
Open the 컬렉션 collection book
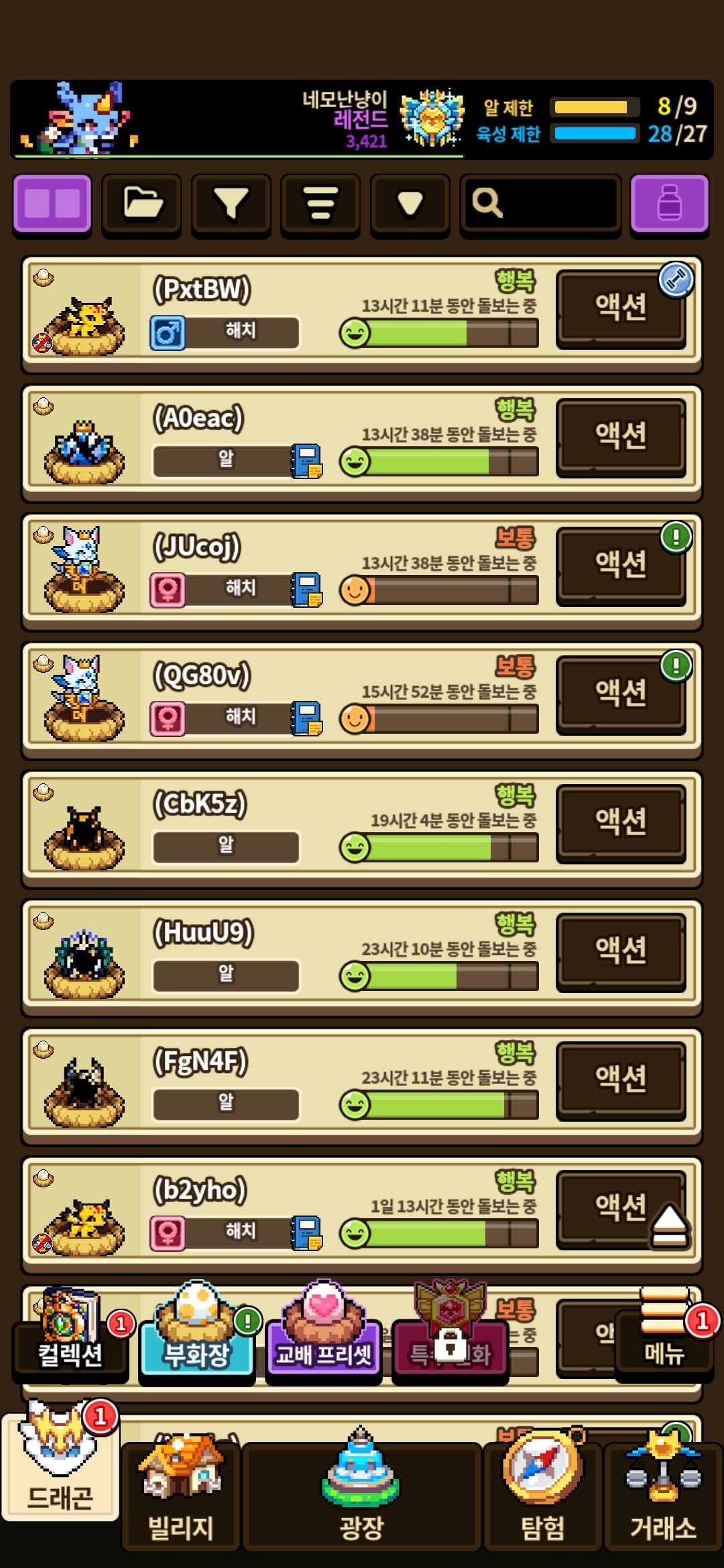tap(70, 1337)
